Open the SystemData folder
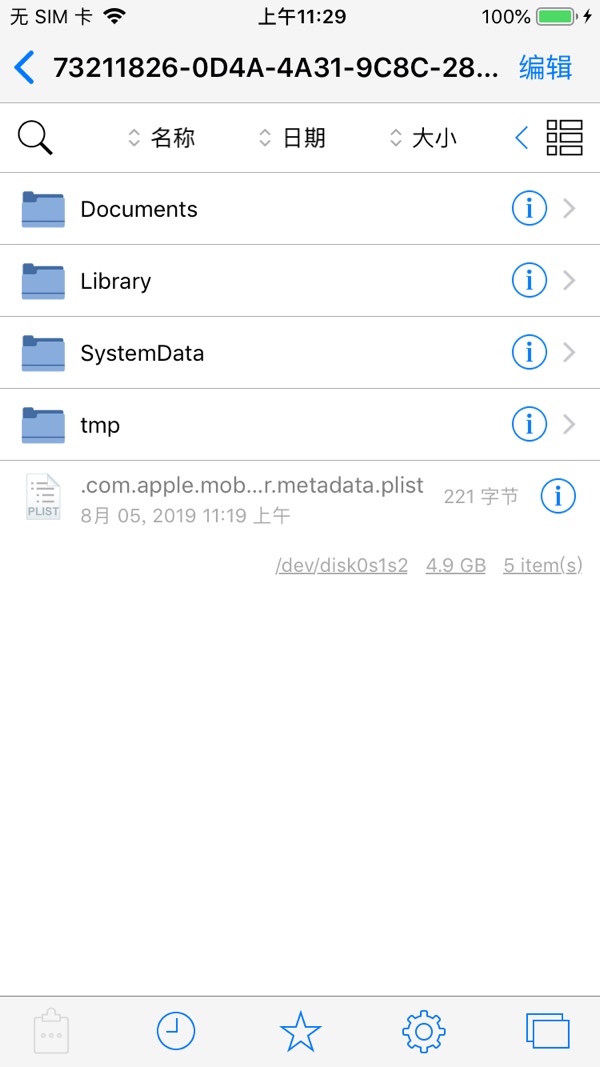Screen dimensions: 600x1067 pos(300,353)
